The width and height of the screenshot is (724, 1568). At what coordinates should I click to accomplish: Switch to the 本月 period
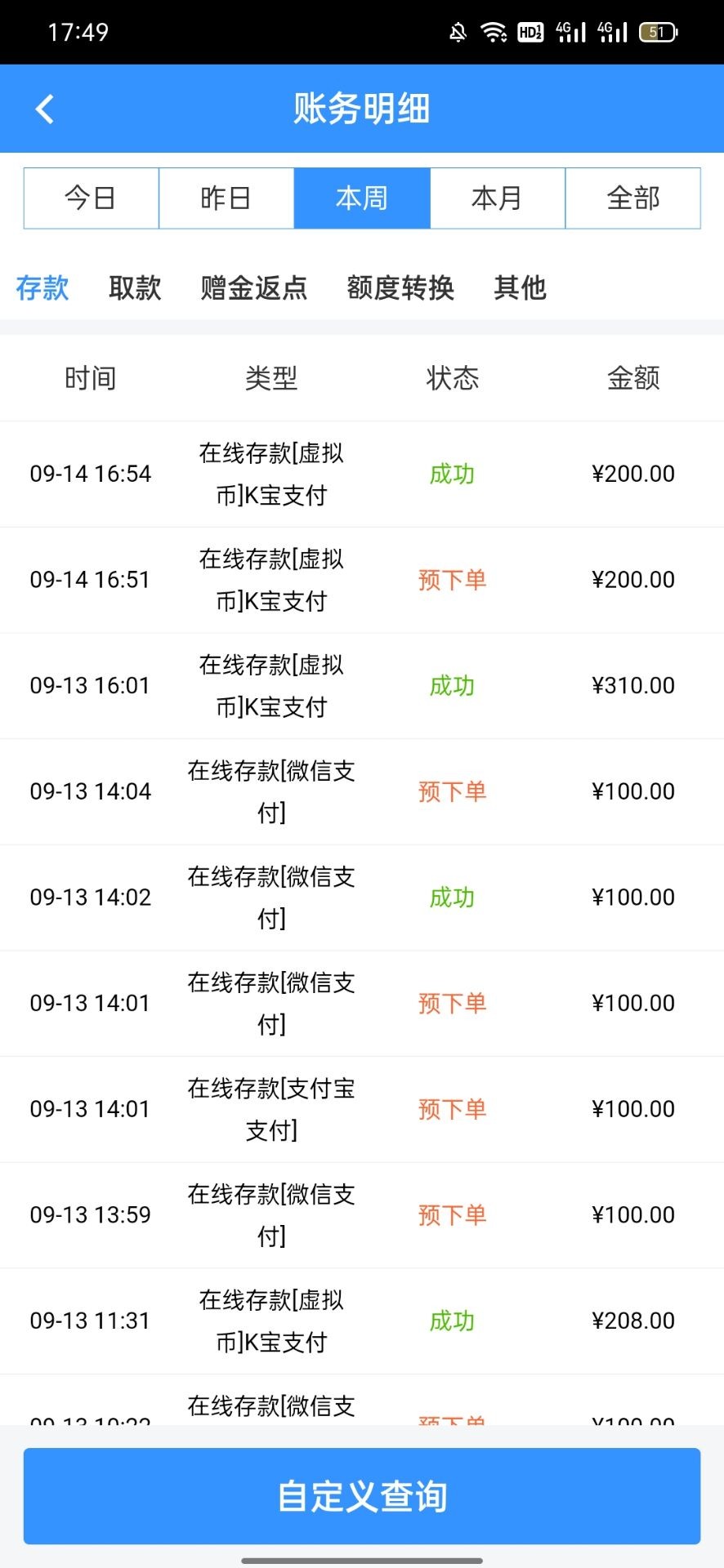pos(498,198)
